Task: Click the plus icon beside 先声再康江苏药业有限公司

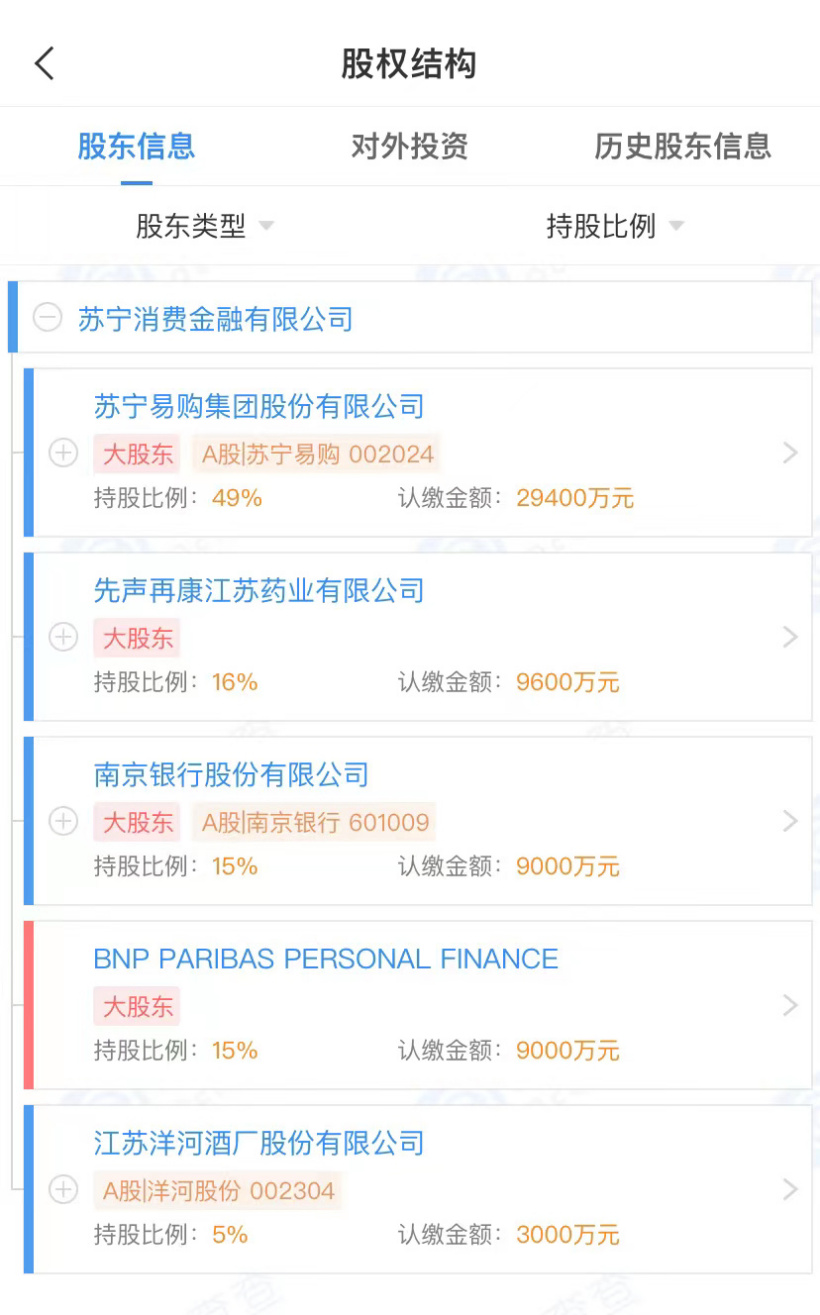Action: tap(63, 638)
